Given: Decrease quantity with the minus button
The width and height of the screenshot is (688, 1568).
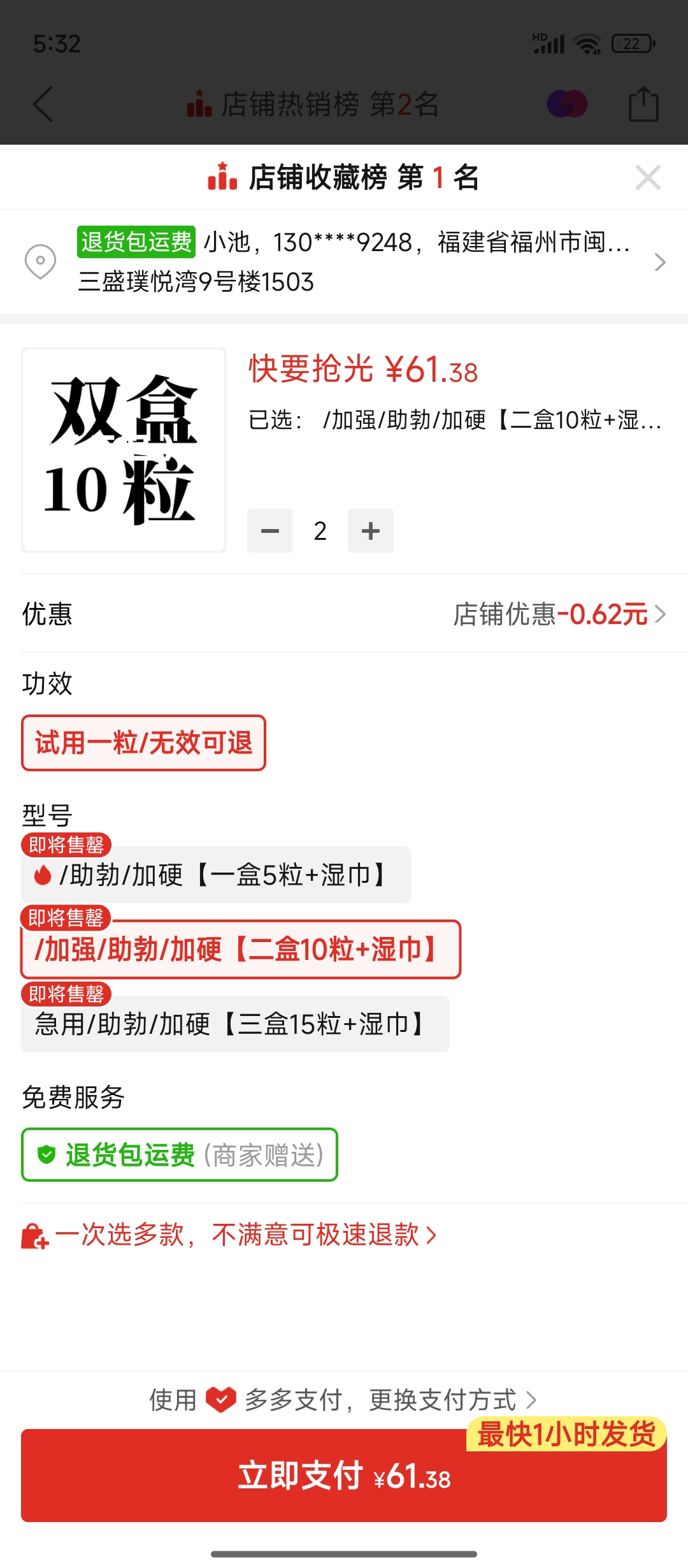Looking at the screenshot, I should tap(270, 530).
